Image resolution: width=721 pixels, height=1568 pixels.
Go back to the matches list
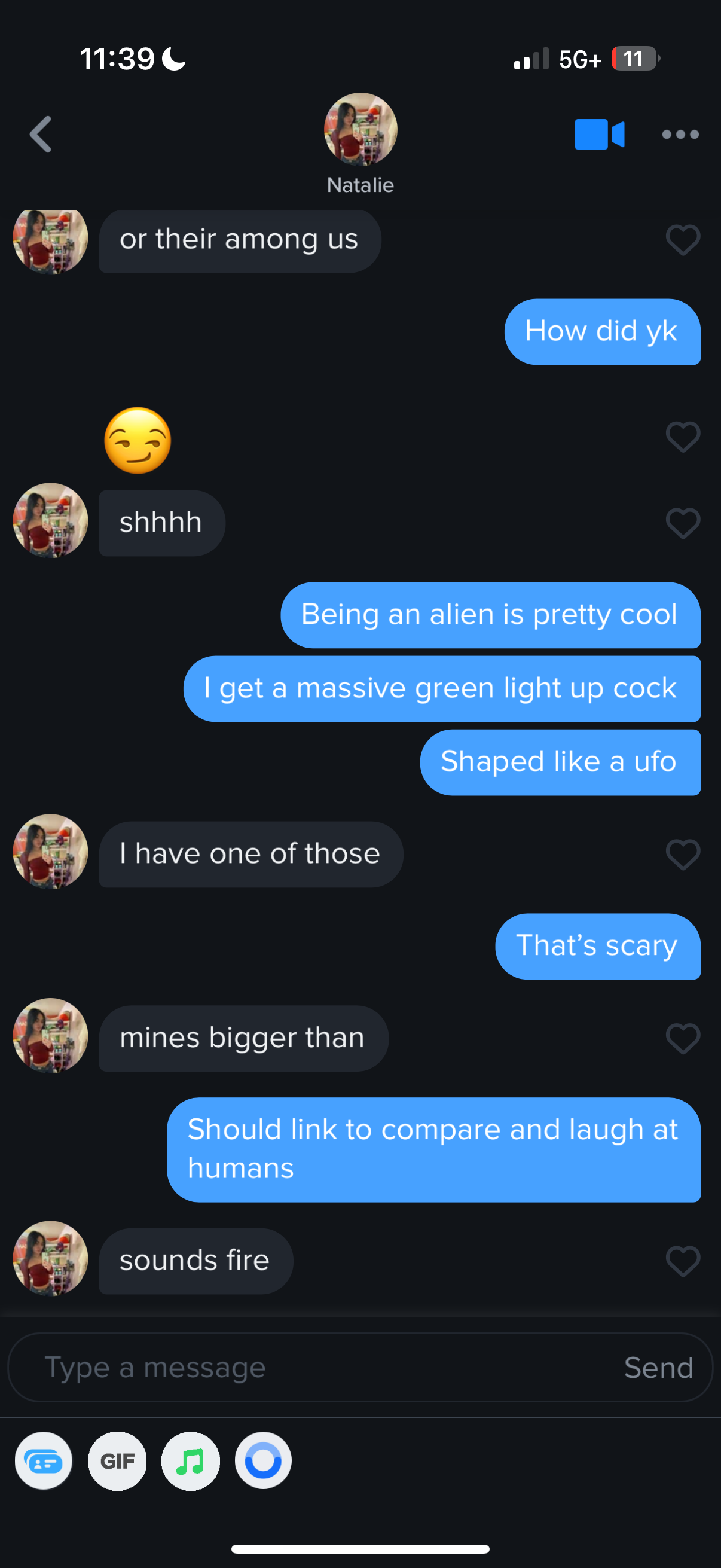click(x=40, y=134)
